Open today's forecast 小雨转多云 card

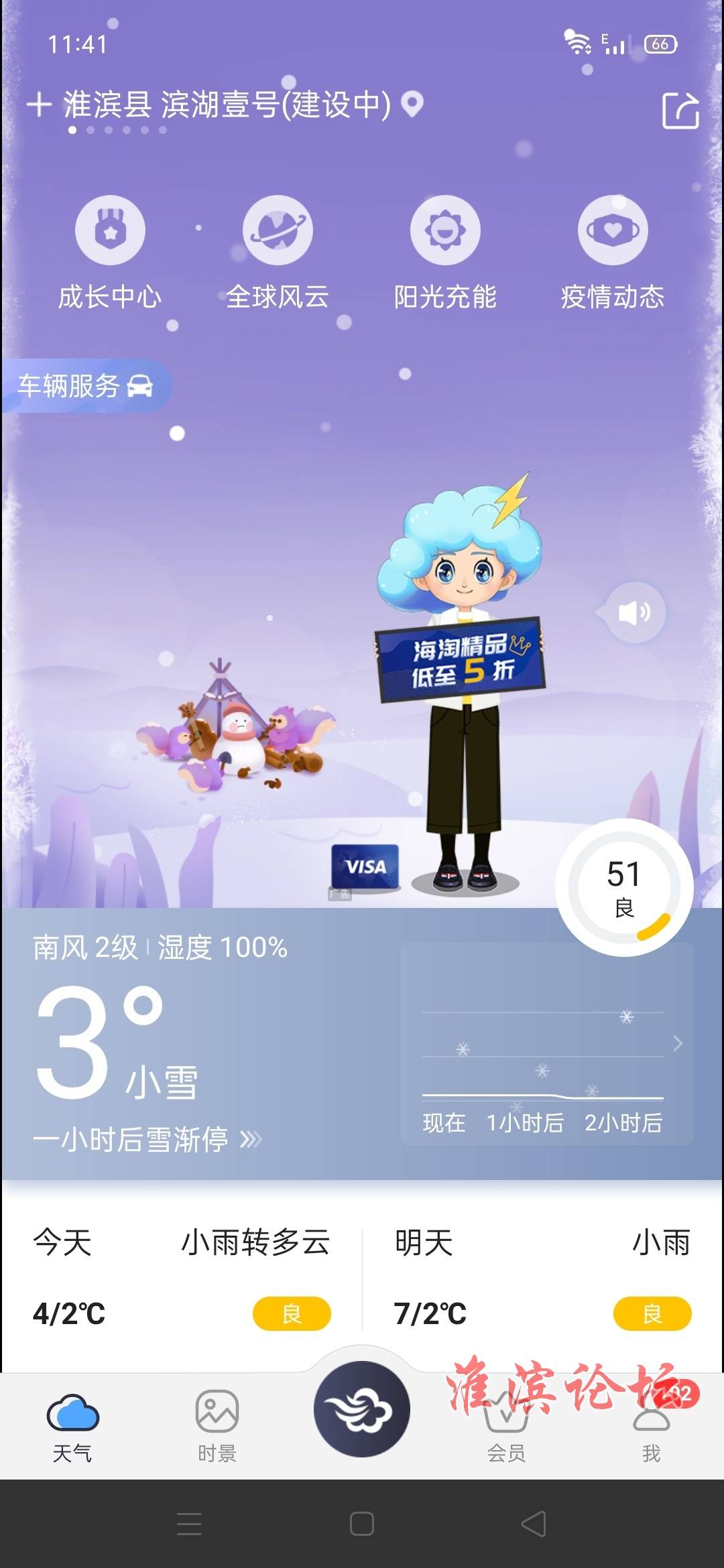pos(182,1277)
